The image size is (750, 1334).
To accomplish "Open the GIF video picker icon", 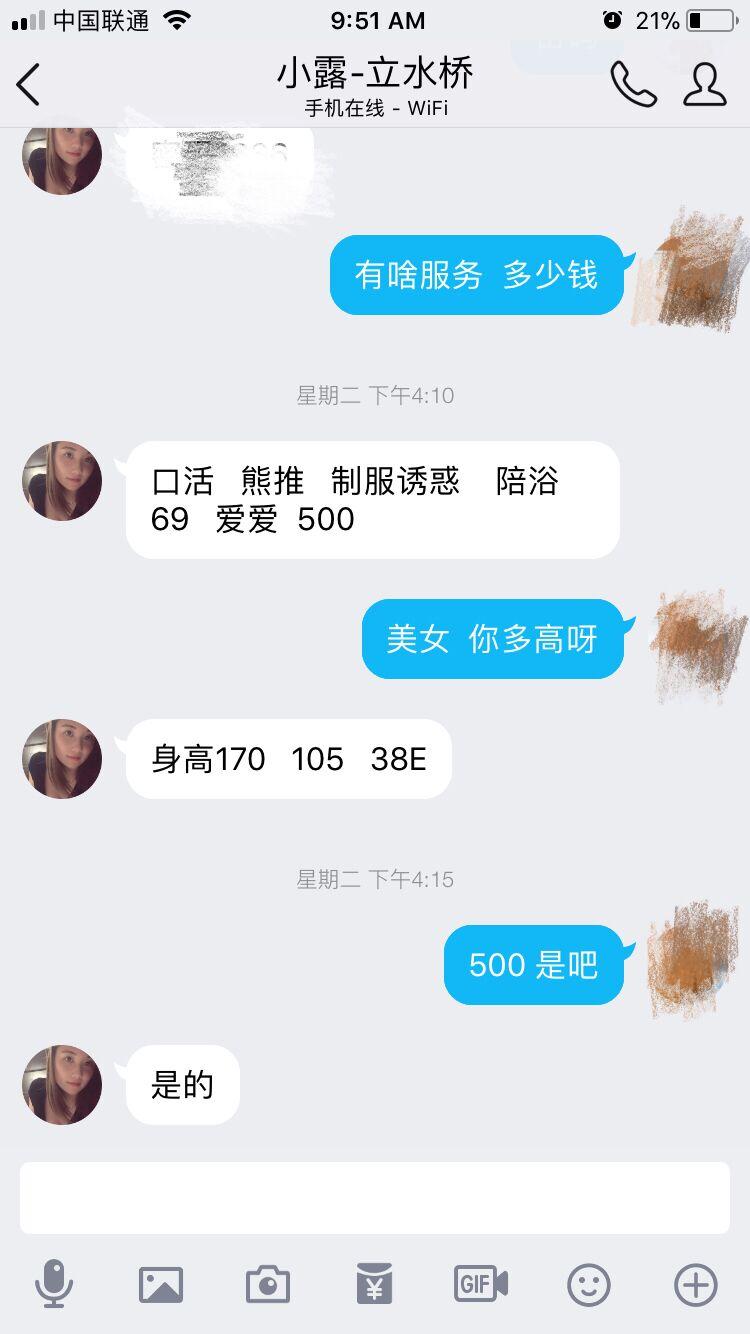I will tap(481, 1286).
